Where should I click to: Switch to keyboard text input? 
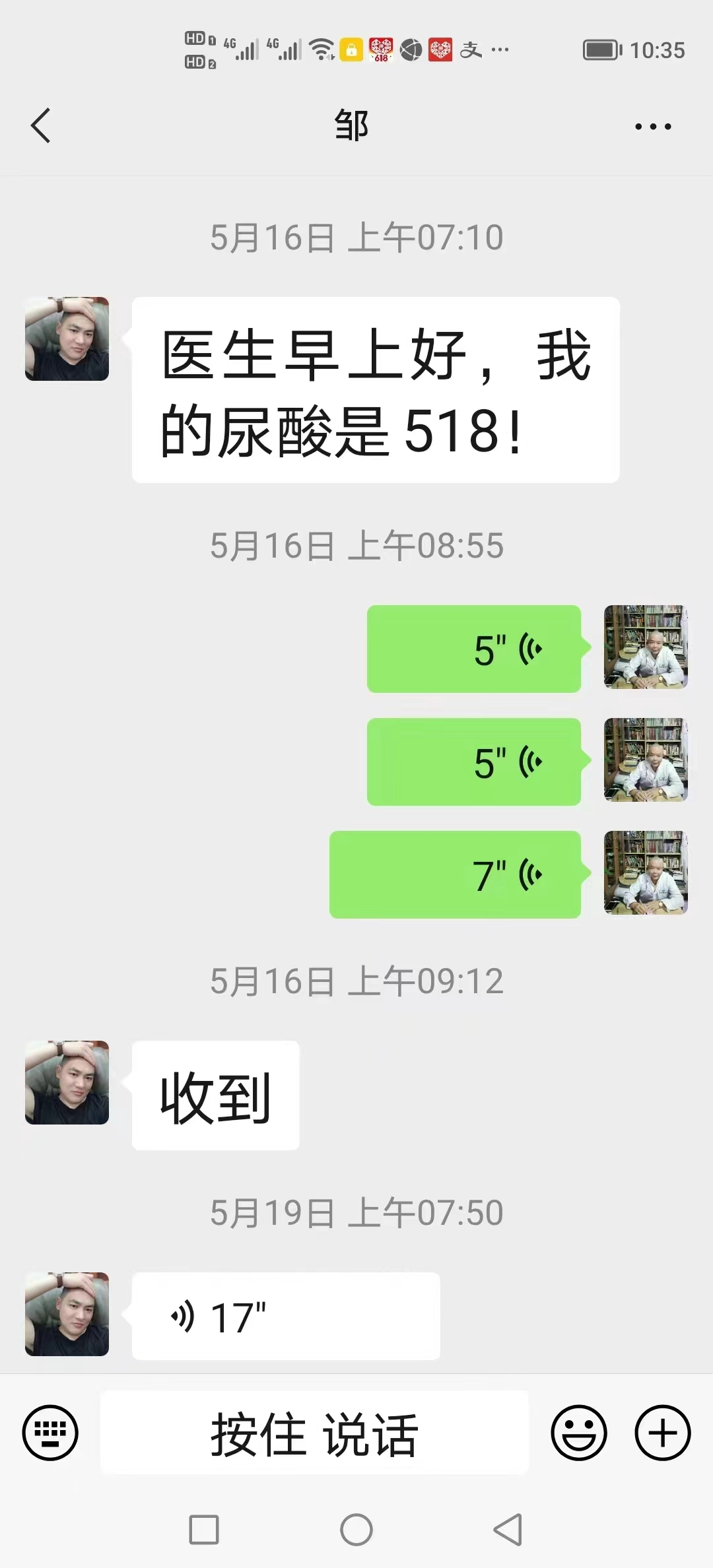50,1433
